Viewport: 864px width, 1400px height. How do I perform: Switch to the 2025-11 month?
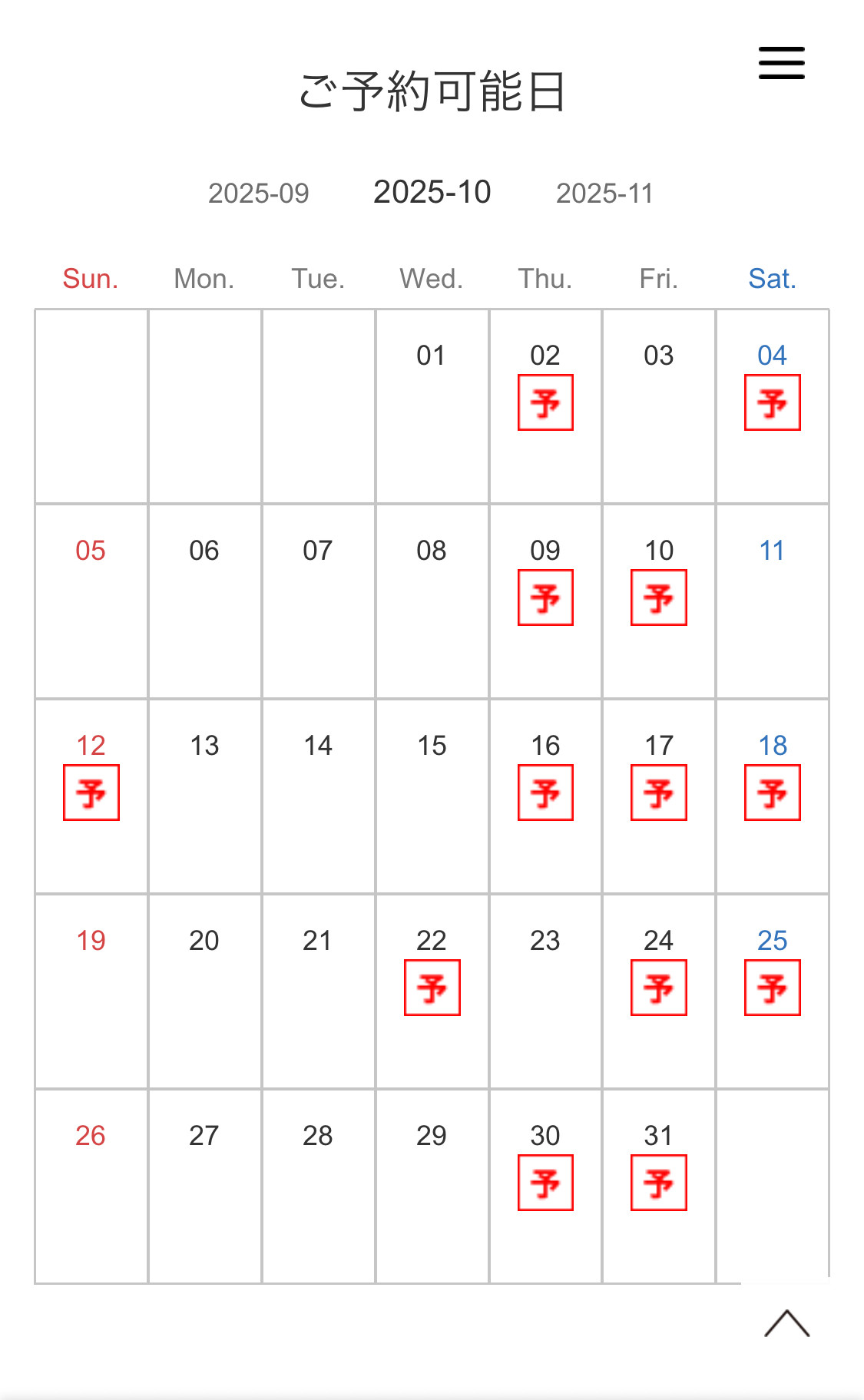(x=605, y=194)
